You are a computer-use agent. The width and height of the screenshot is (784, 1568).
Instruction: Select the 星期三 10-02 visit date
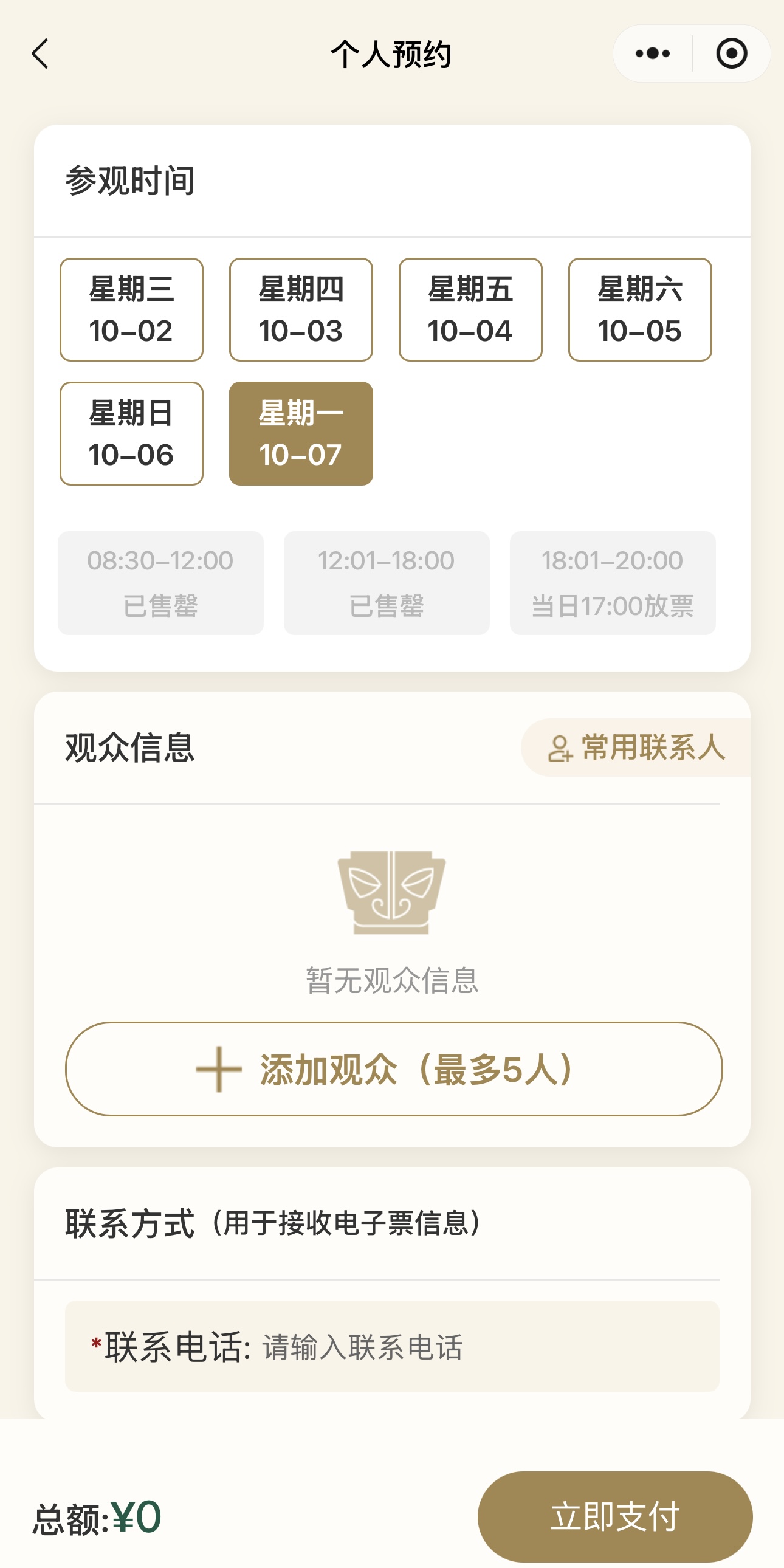131,309
